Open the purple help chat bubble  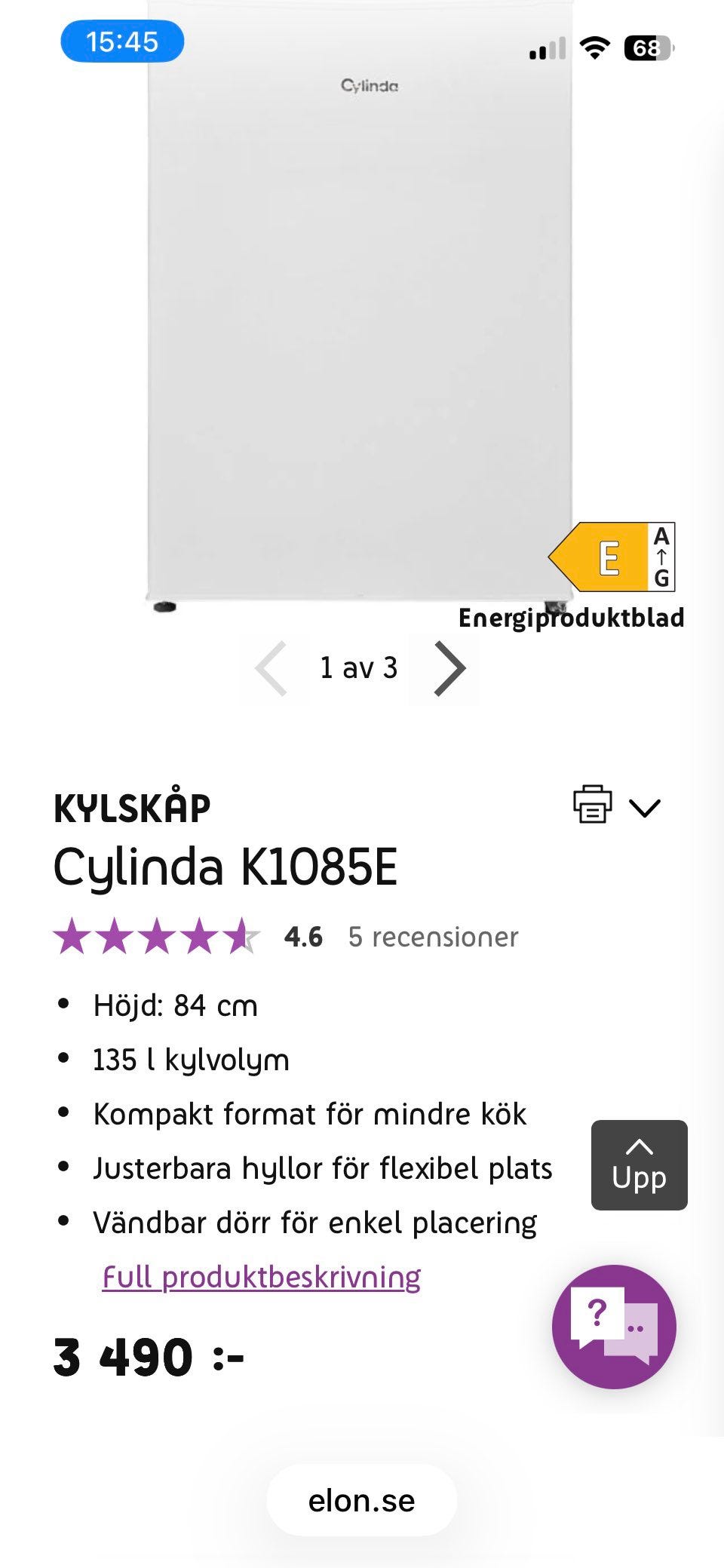[x=614, y=1327]
